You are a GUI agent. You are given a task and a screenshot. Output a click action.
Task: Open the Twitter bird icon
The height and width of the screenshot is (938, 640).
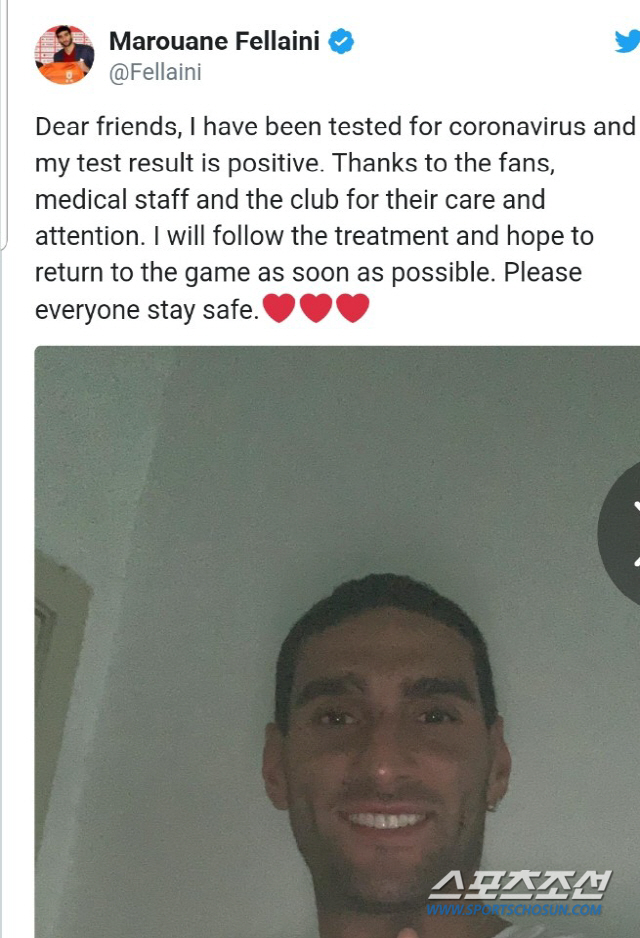click(627, 42)
